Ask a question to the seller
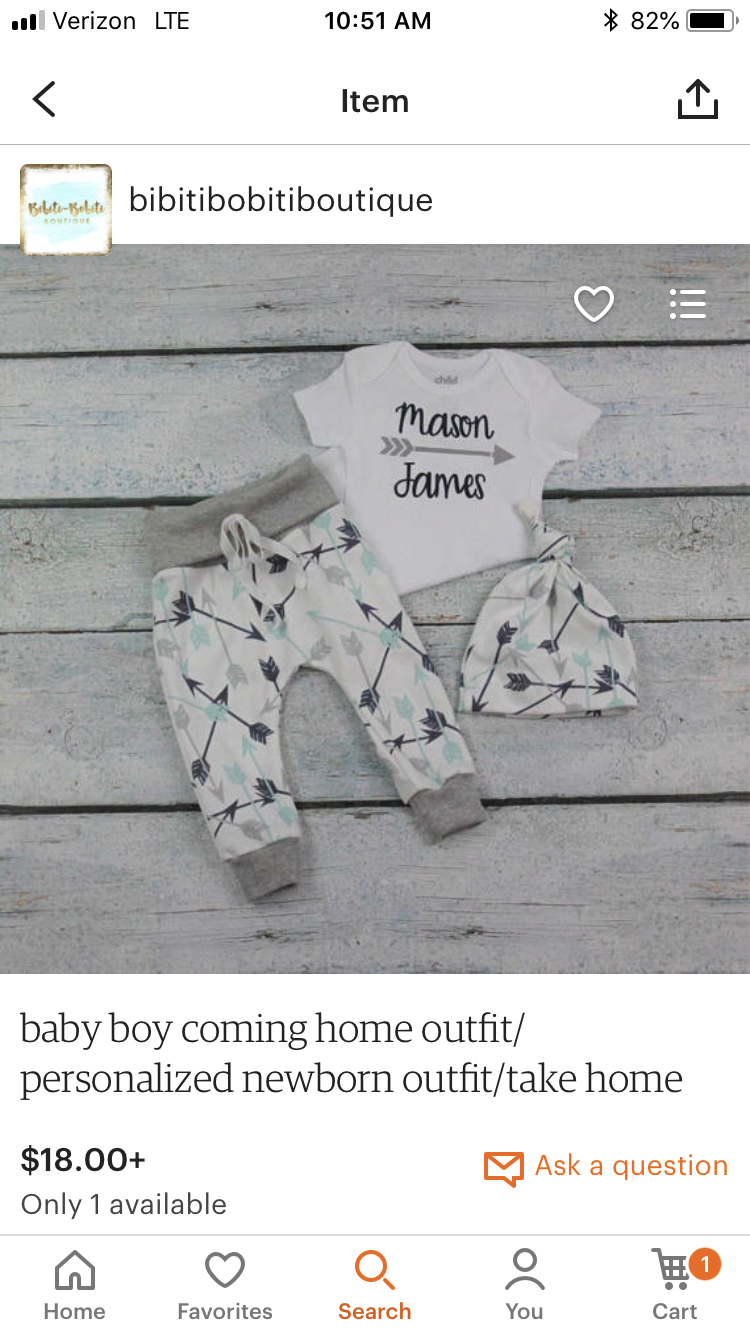 [x=606, y=1167]
